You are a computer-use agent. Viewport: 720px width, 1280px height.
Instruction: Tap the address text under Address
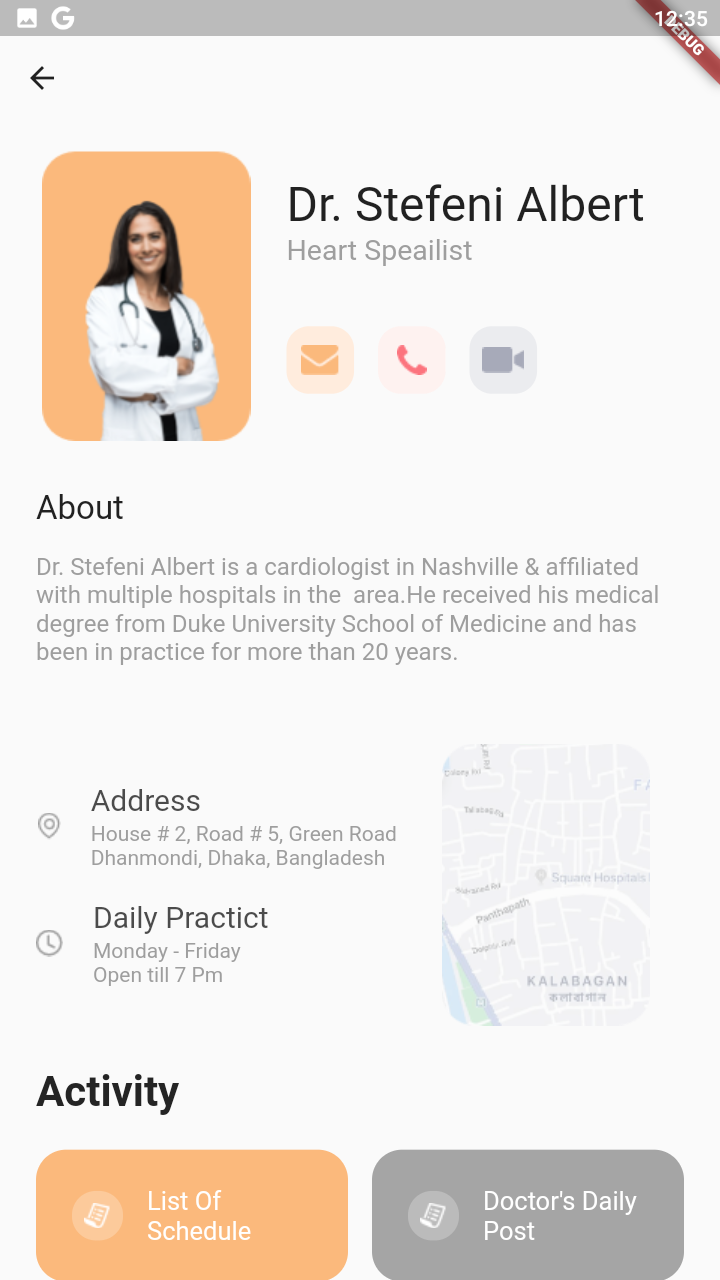click(x=243, y=845)
